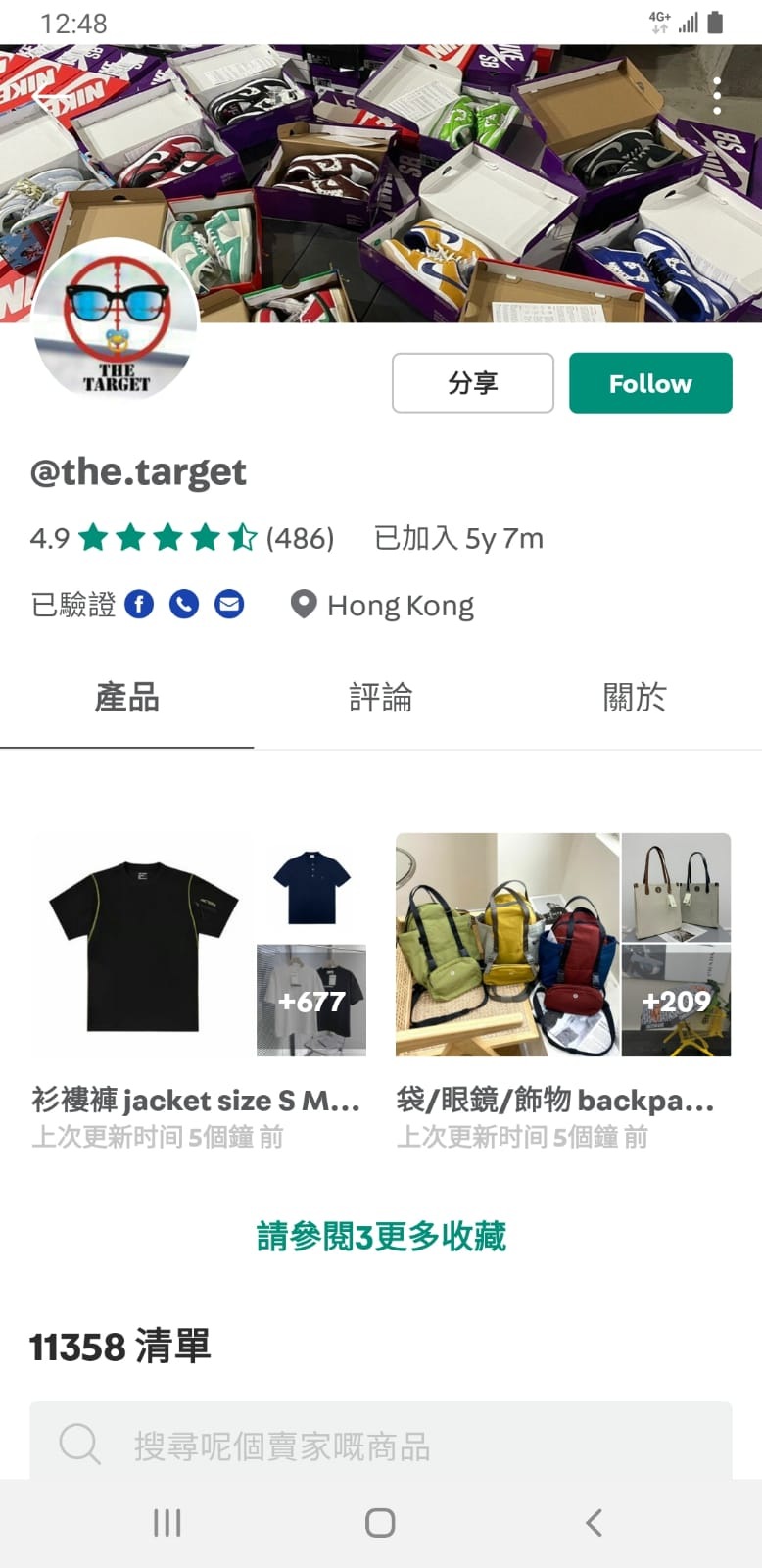Screen dimensions: 762x1568
Task: Go back using system navigation
Action: click(594, 1522)
